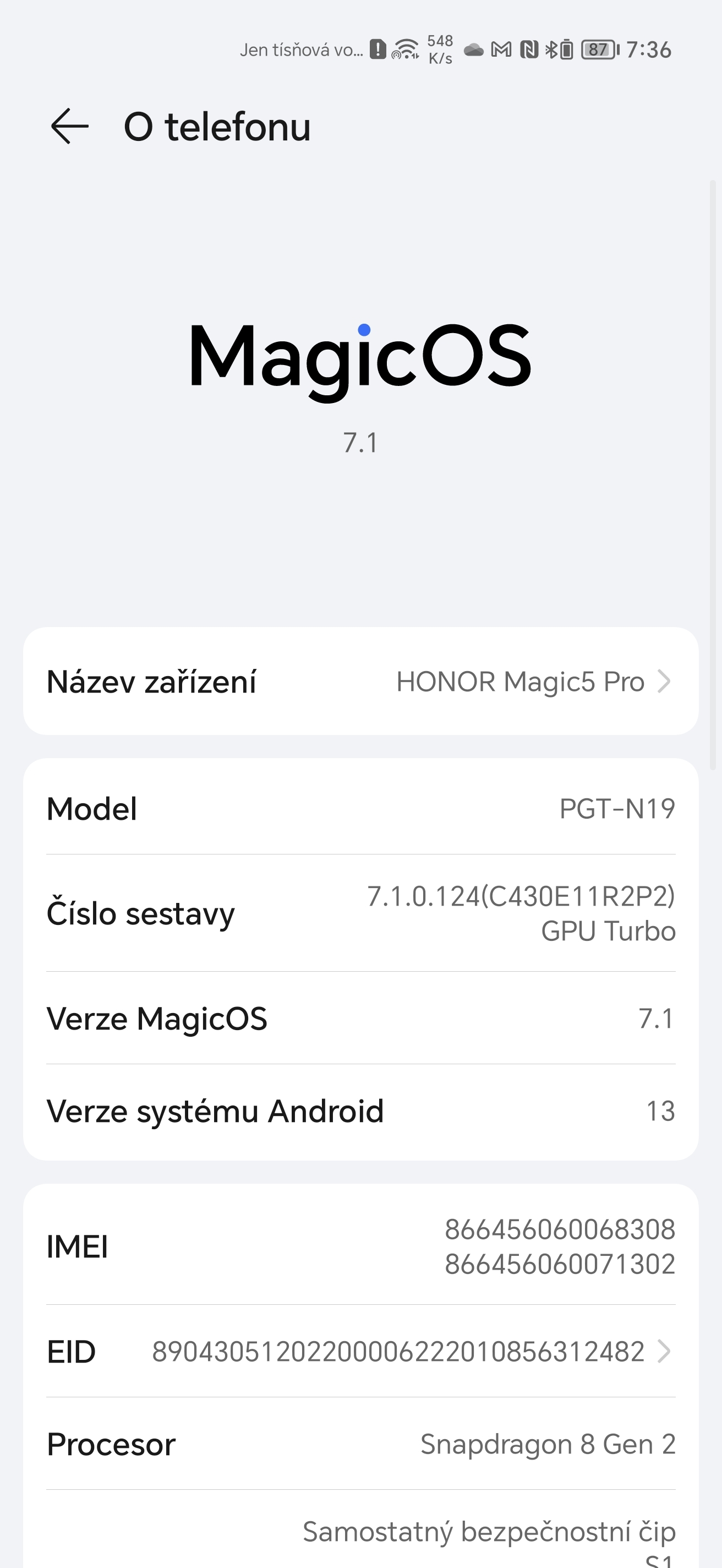This screenshot has width=722, height=1568.
Task: Tap the Verze MagicOS row
Action: 360,1019
